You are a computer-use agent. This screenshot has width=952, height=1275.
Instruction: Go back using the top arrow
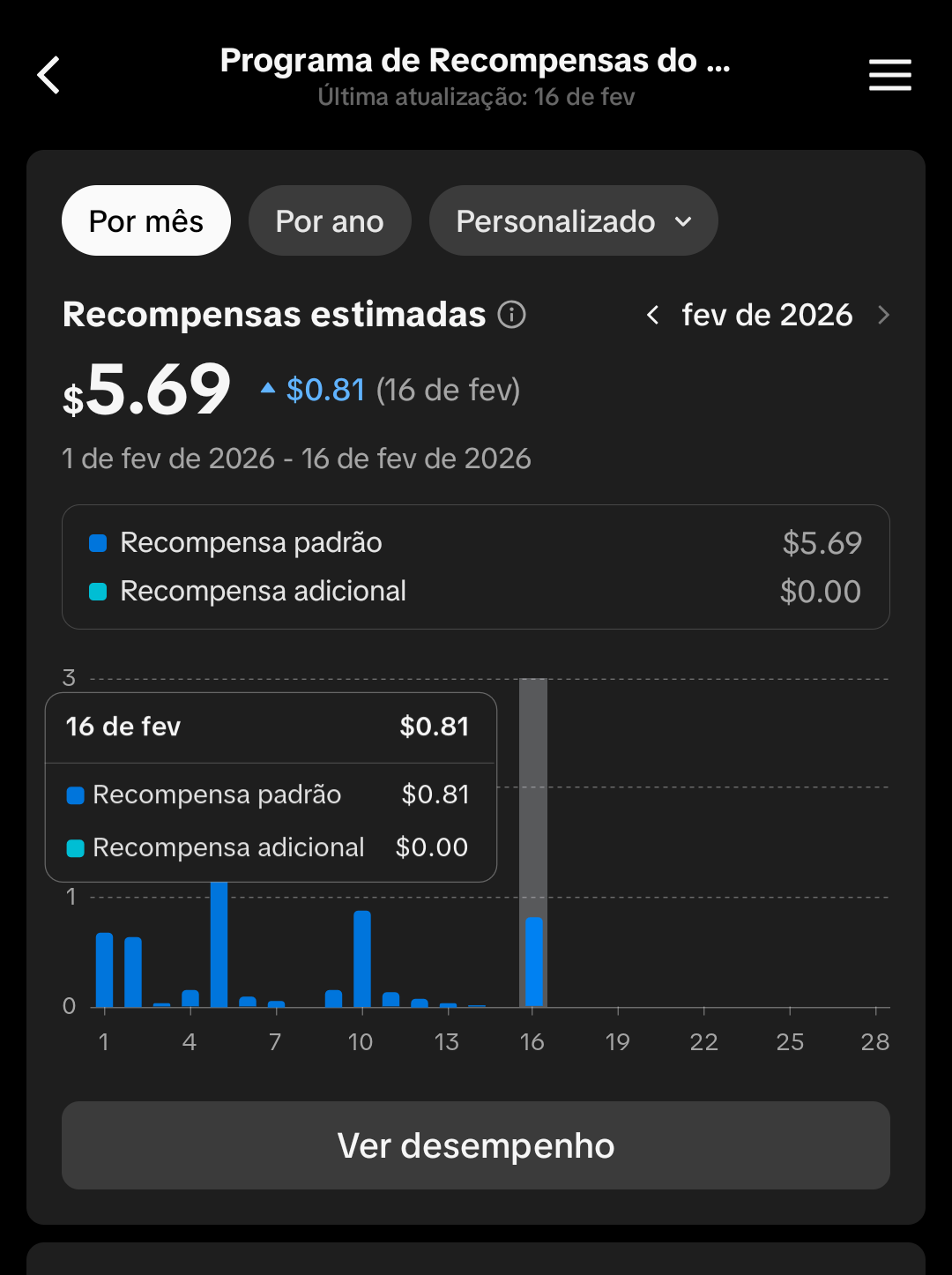point(49,75)
